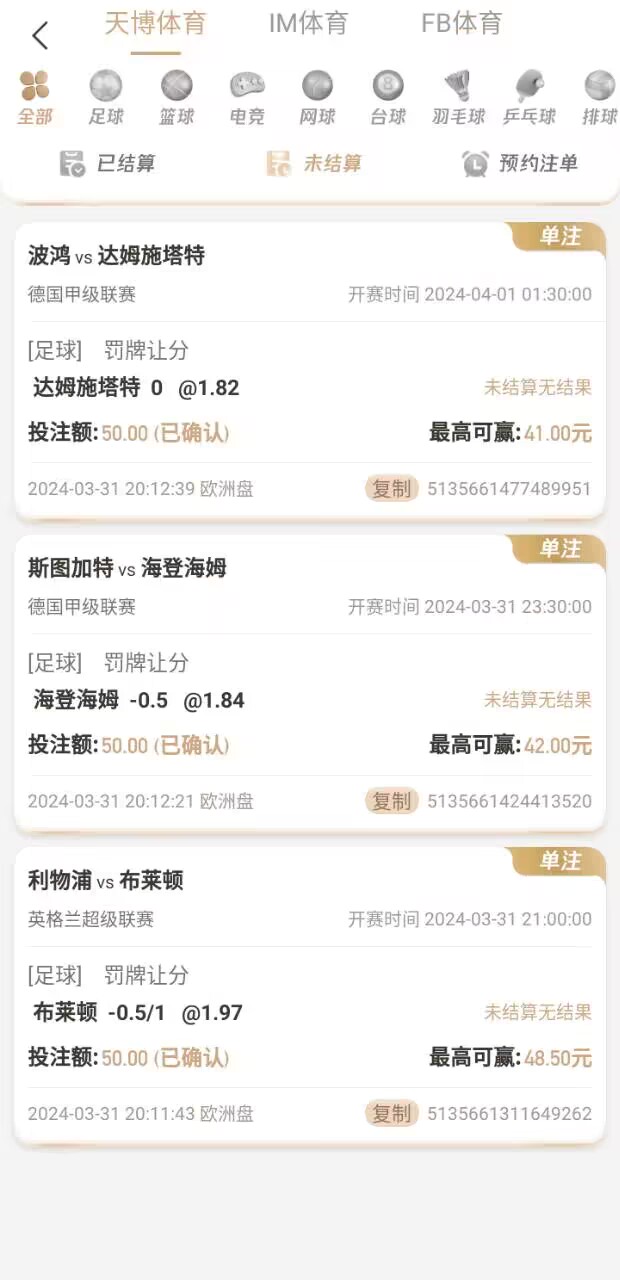Go back using the top-left arrow
Image resolution: width=620 pixels, height=1280 pixels.
(x=40, y=36)
